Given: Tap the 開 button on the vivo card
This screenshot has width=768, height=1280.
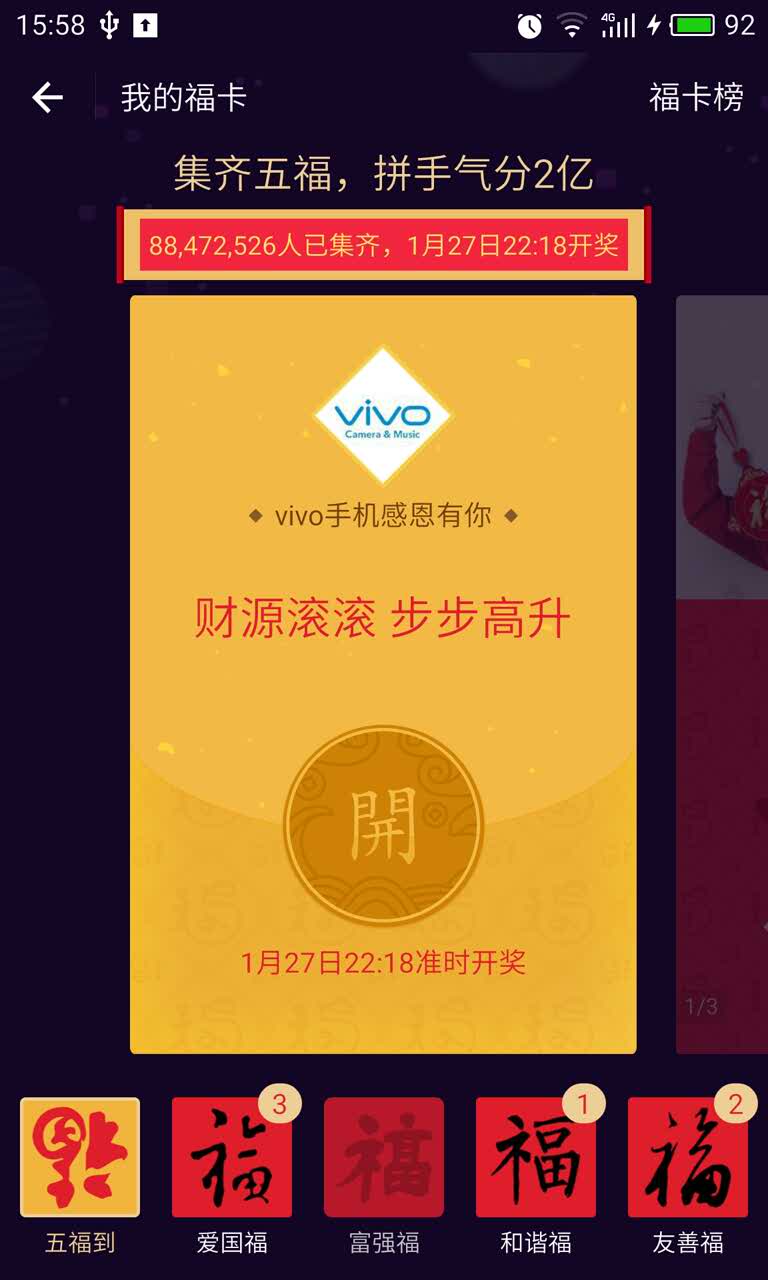Looking at the screenshot, I should [x=383, y=826].
